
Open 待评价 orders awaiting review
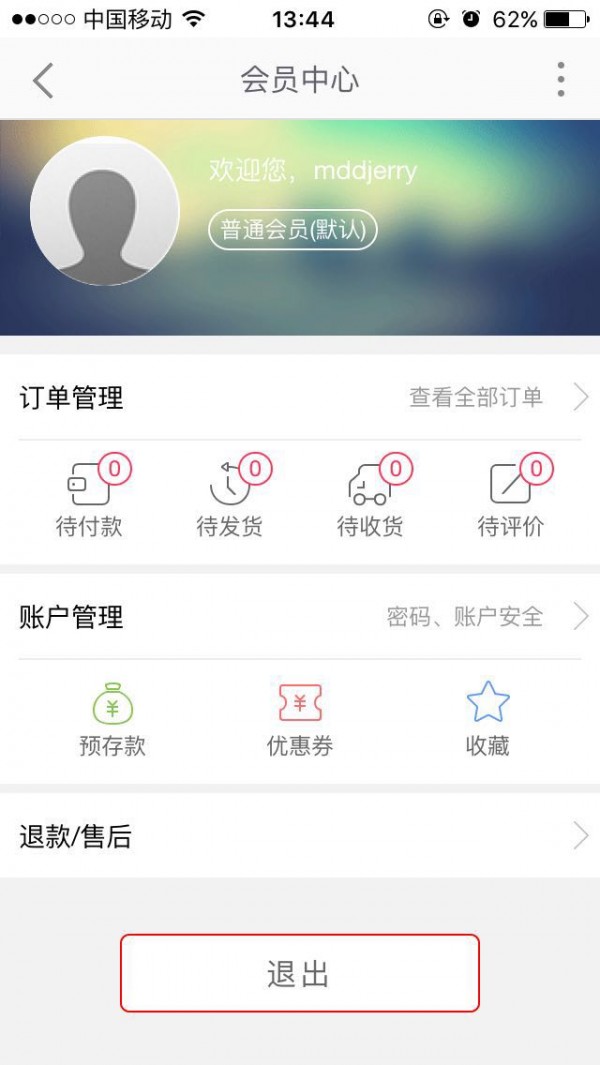[511, 500]
